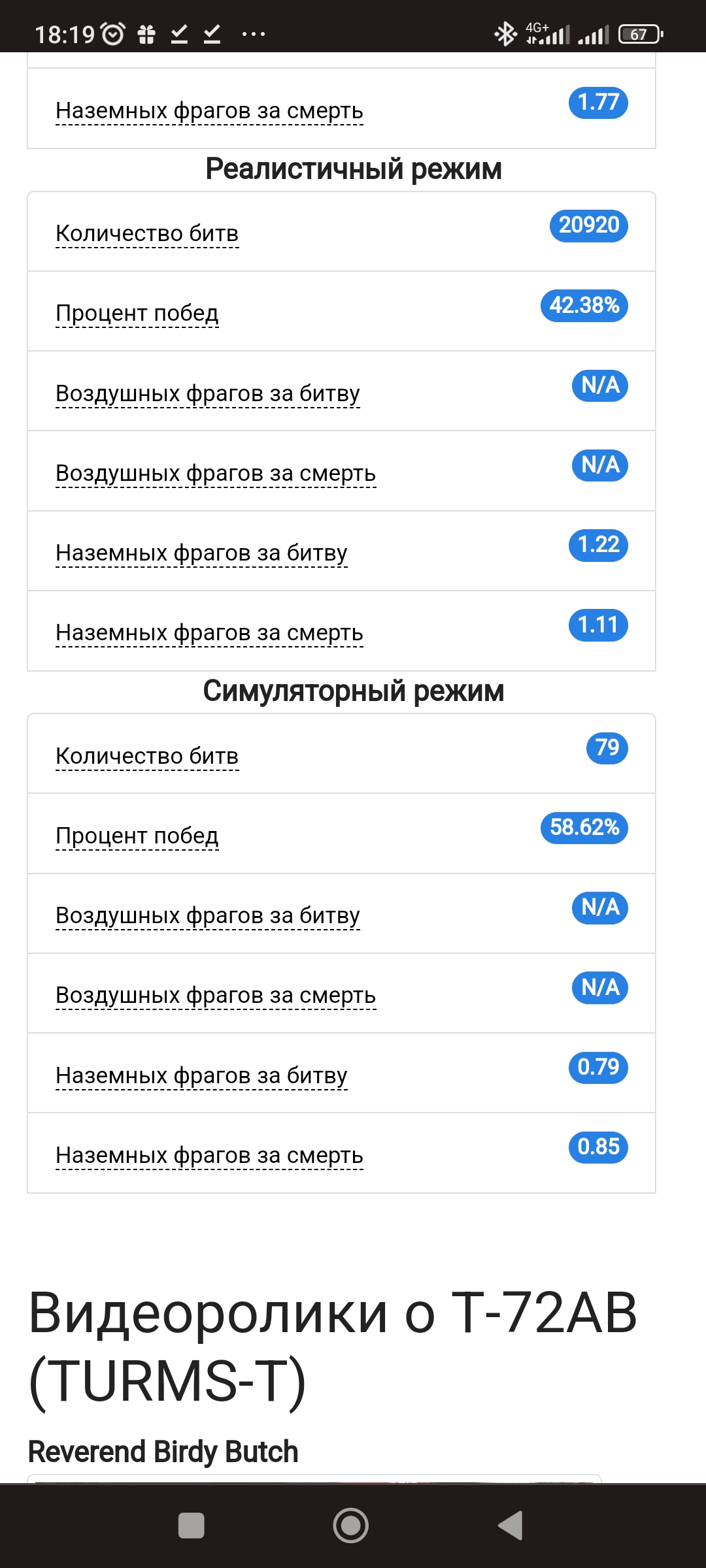The image size is (706, 1568).
Task: Go back with the system back button
Action: tap(511, 1526)
